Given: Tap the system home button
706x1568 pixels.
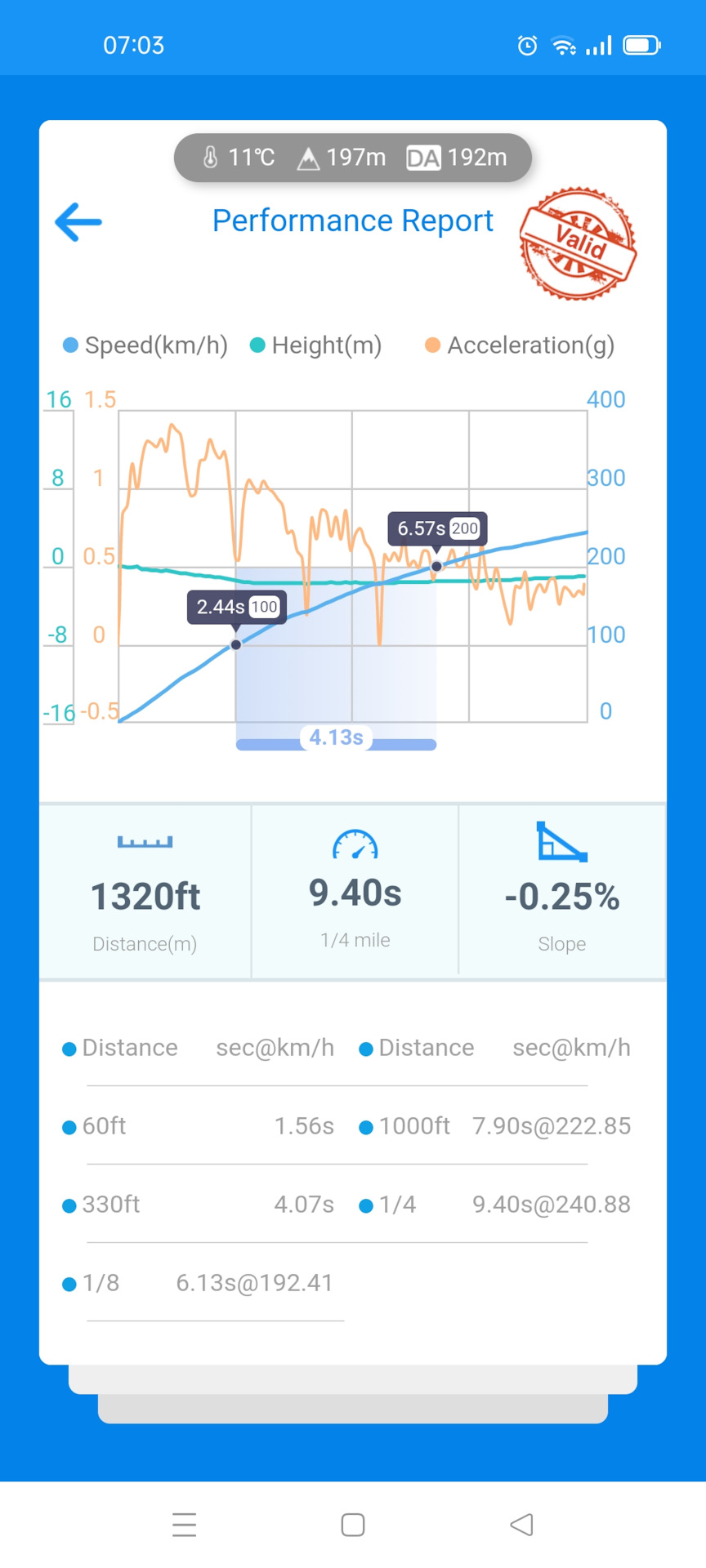Looking at the screenshot, I should pyautogui.click(x=353, y=1525).
